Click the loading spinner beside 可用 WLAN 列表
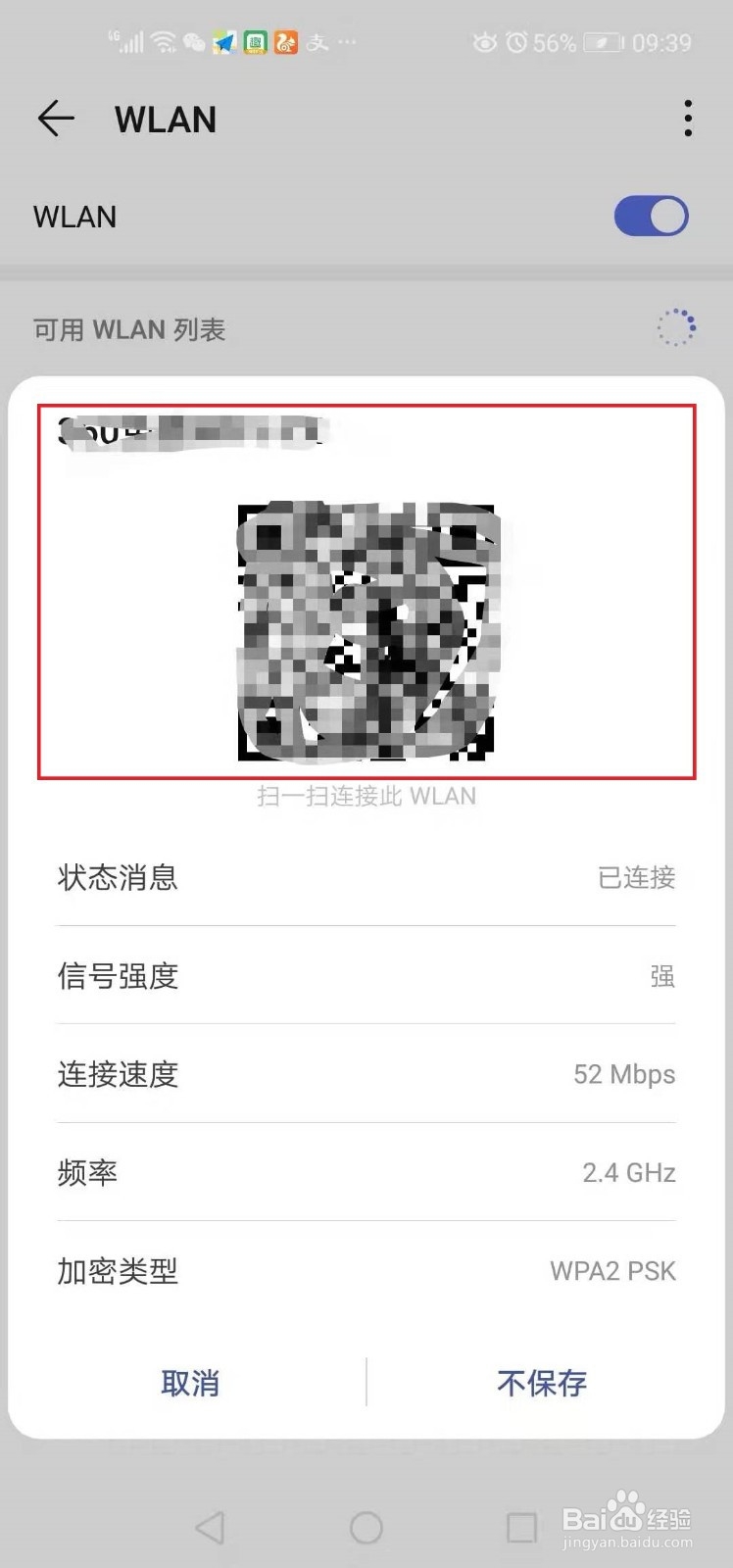This screenshot has height=1568, width=733. point(676,327)
